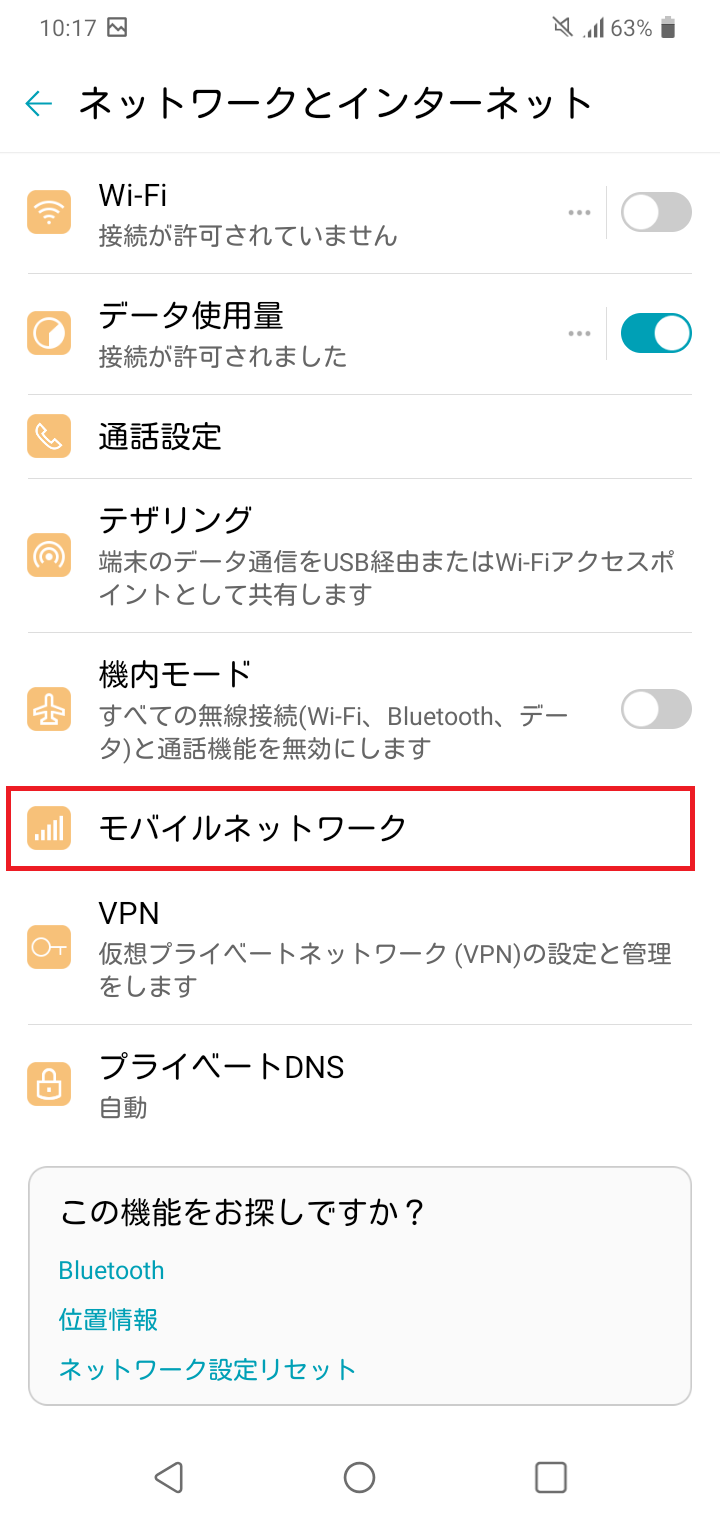Disable the データ使用量 switch
720x1520 pixels.
point(656,333)
